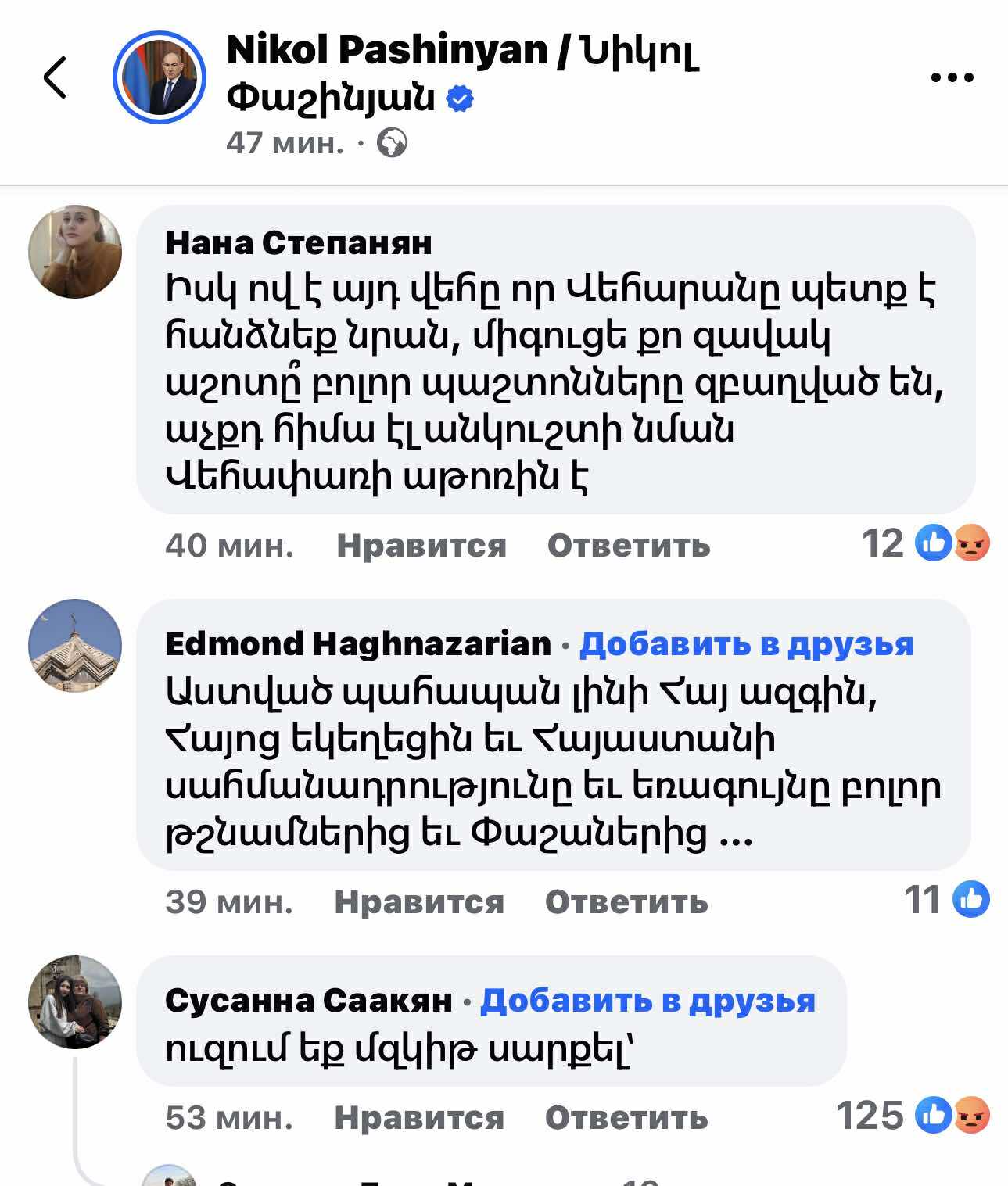Go back using the top-left arrow
Screen dimensions: 1008x1186
click(55, 77)
